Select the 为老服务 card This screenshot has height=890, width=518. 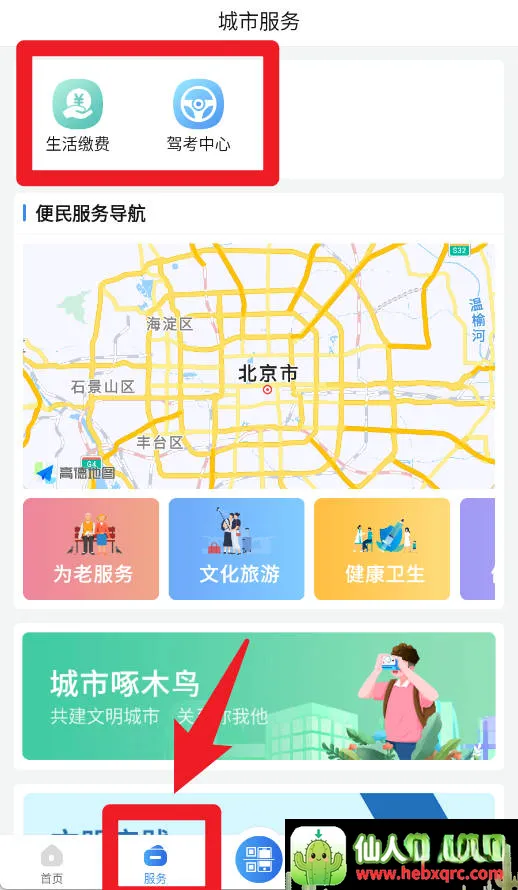[x=91, y=549]
